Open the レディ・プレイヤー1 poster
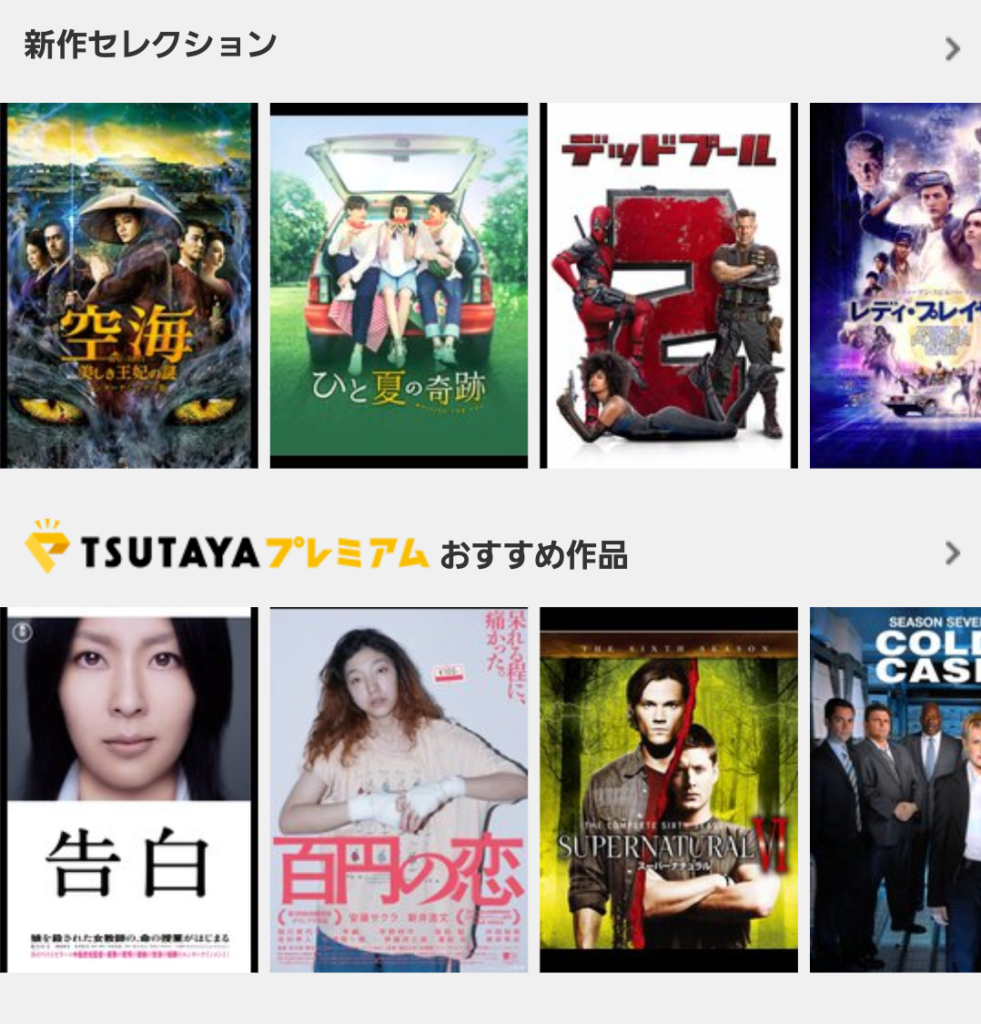This screenshot has width=981, height=1024. [x=895, y=285]
